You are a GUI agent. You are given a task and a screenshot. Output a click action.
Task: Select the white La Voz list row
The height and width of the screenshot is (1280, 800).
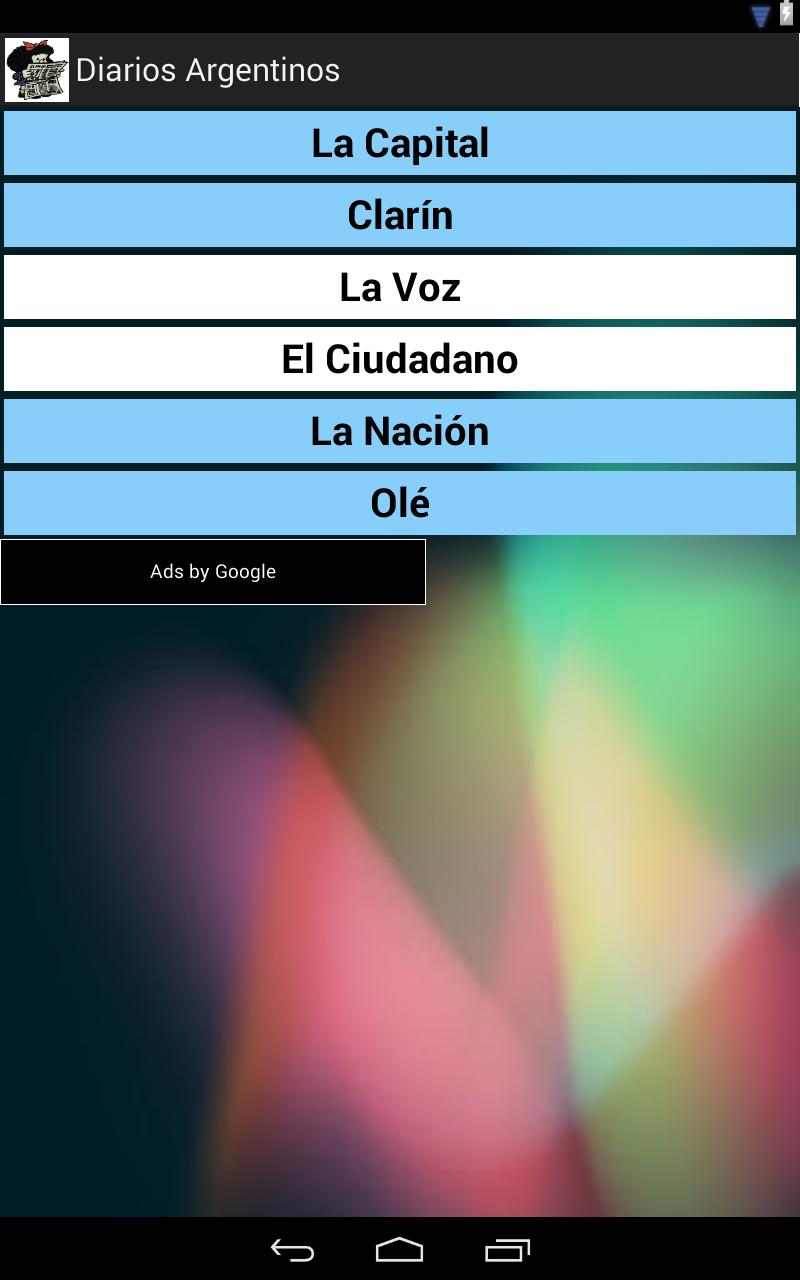400,287
